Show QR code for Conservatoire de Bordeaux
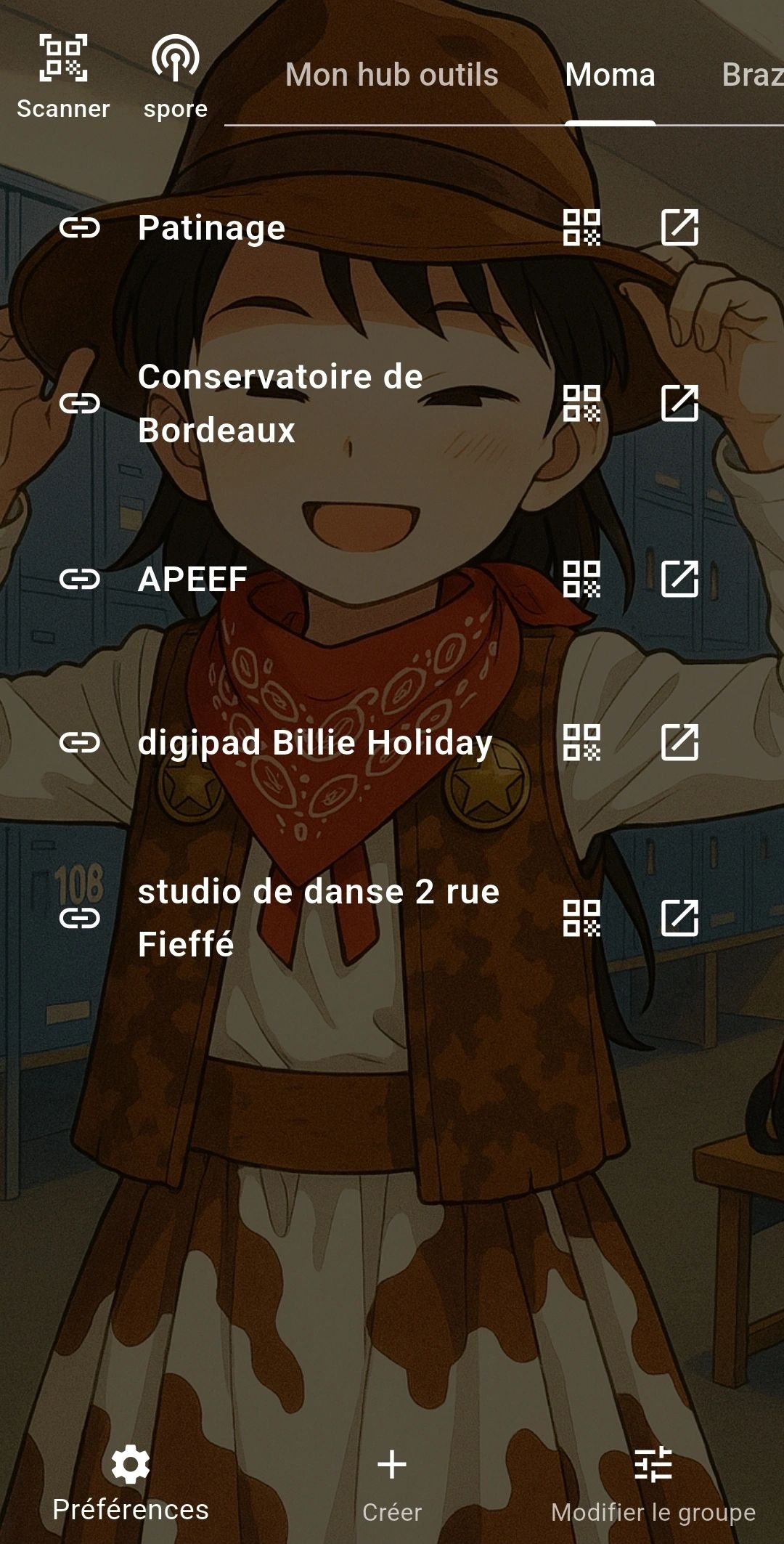Screen dimensions: 784x1544 coord(581,403)
